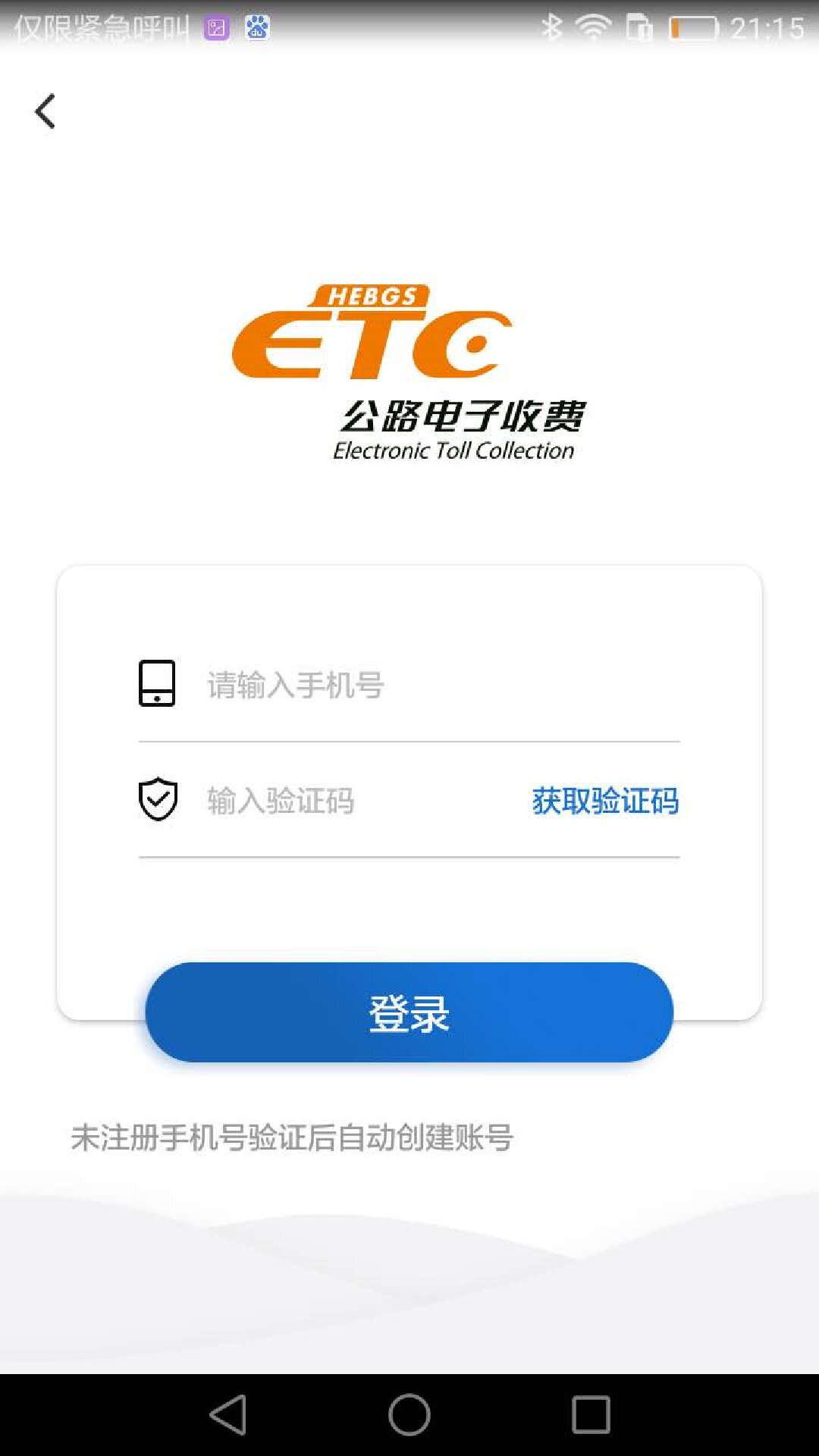
Task: Tap the 请输入手机号 phone number field
Action: [379, 685]
